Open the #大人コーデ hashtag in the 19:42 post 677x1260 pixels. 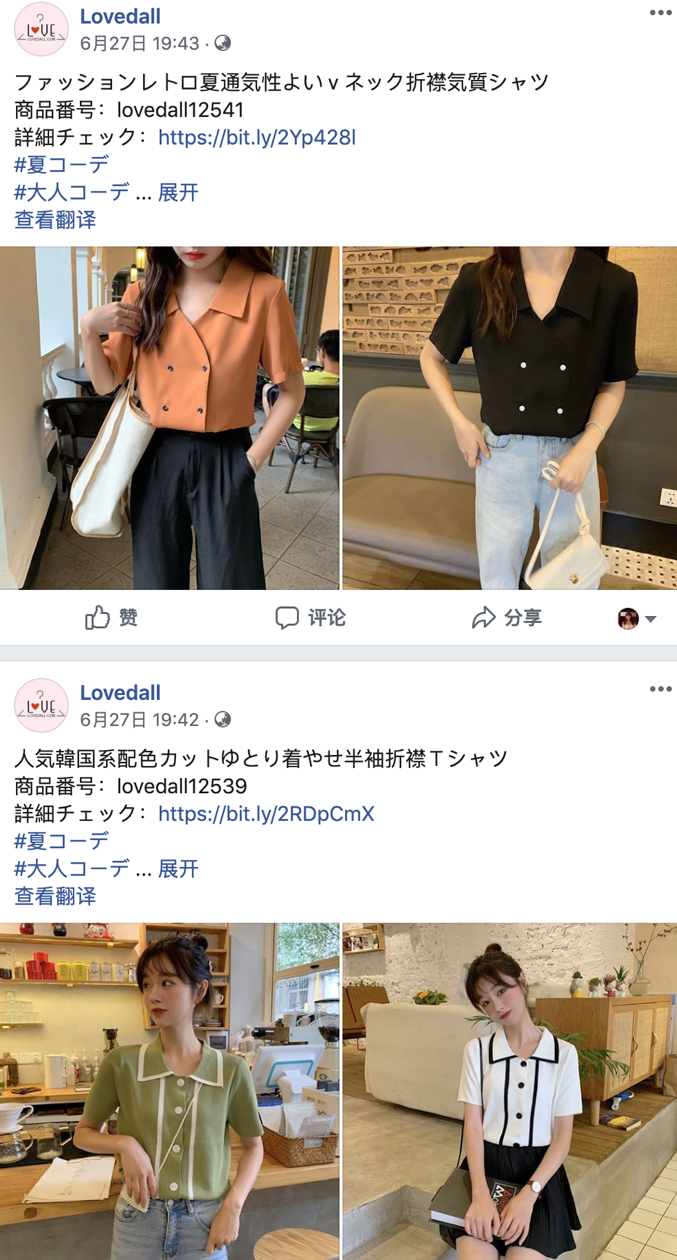click(72, 868)
